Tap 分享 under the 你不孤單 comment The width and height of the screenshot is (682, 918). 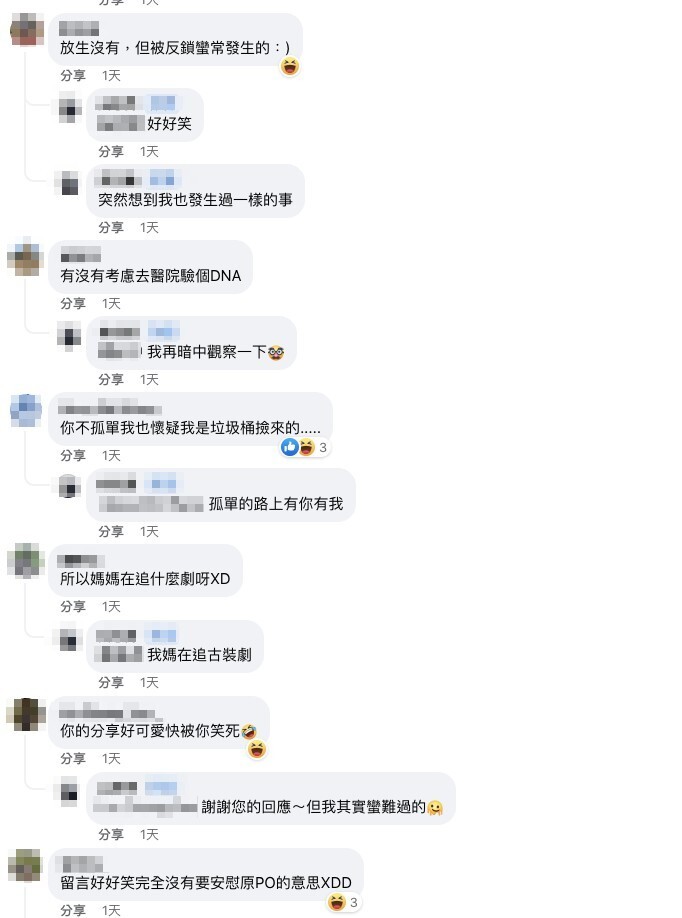point(73,455)
